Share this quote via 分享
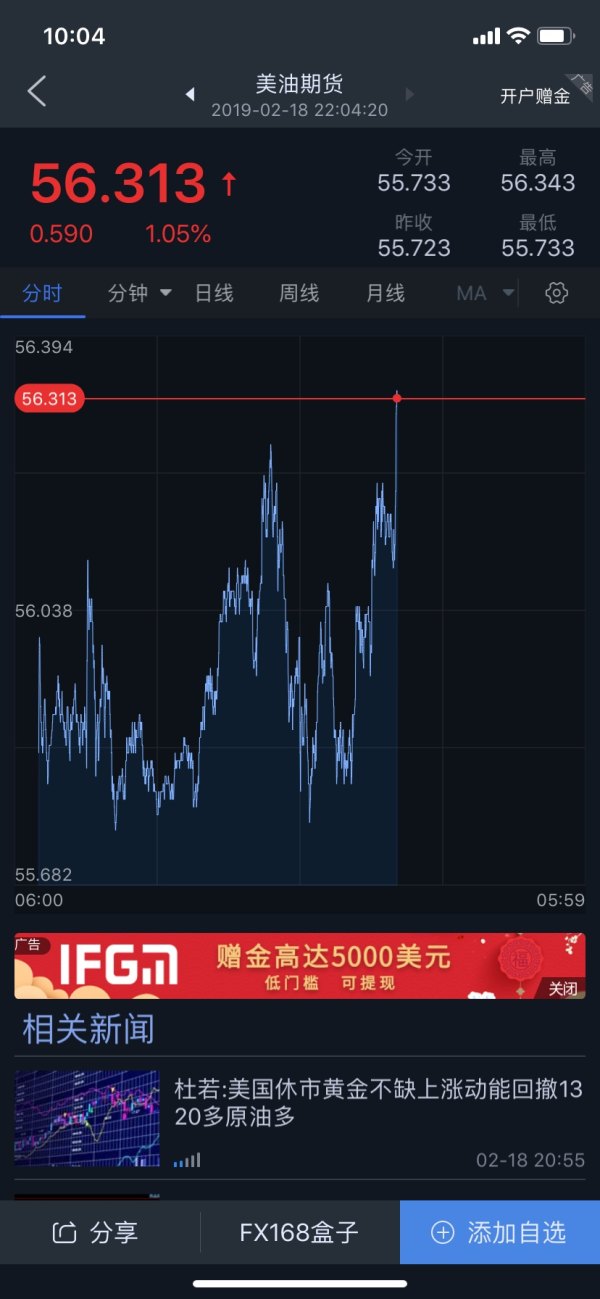Viewport: 600px width, 1299px height. tap(98, 1232)
